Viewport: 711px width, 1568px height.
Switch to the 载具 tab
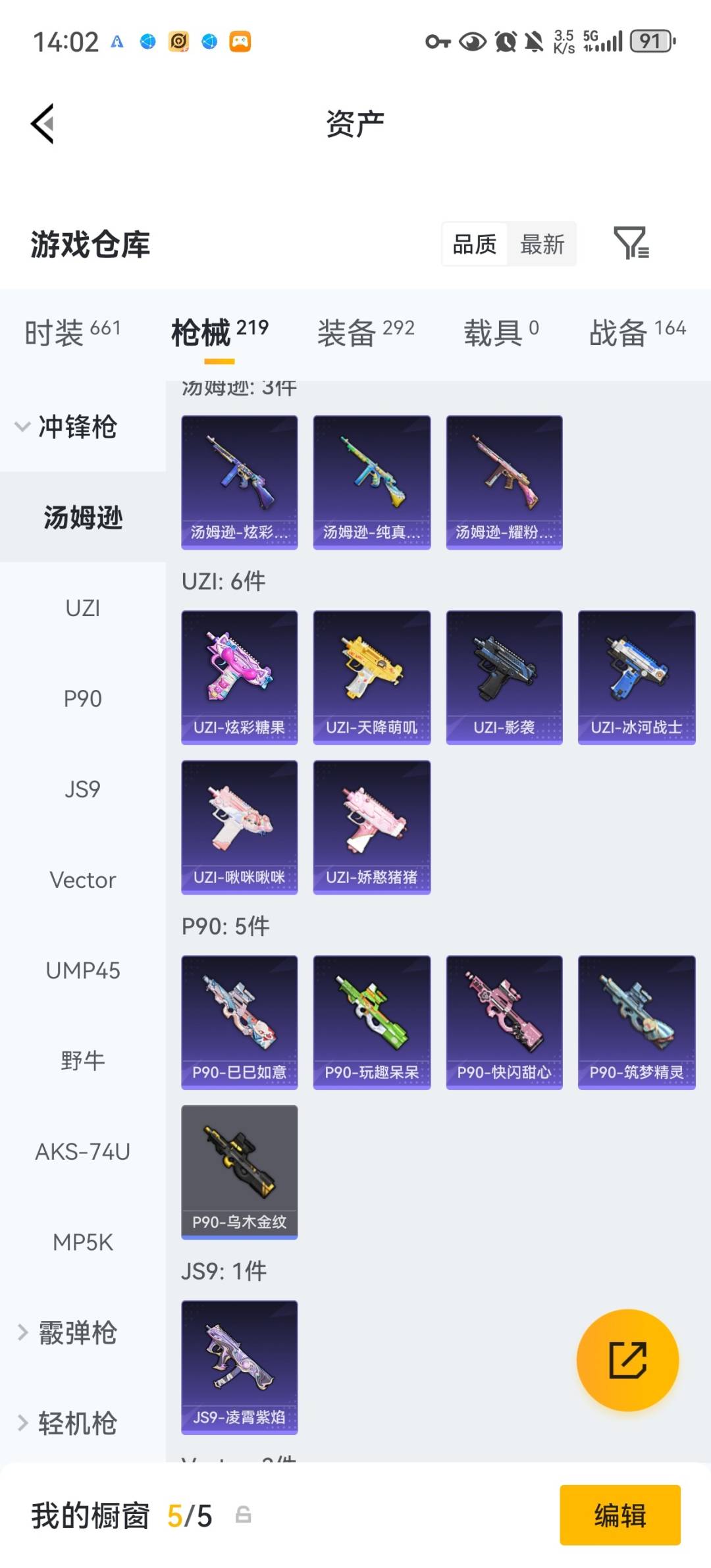501,332
